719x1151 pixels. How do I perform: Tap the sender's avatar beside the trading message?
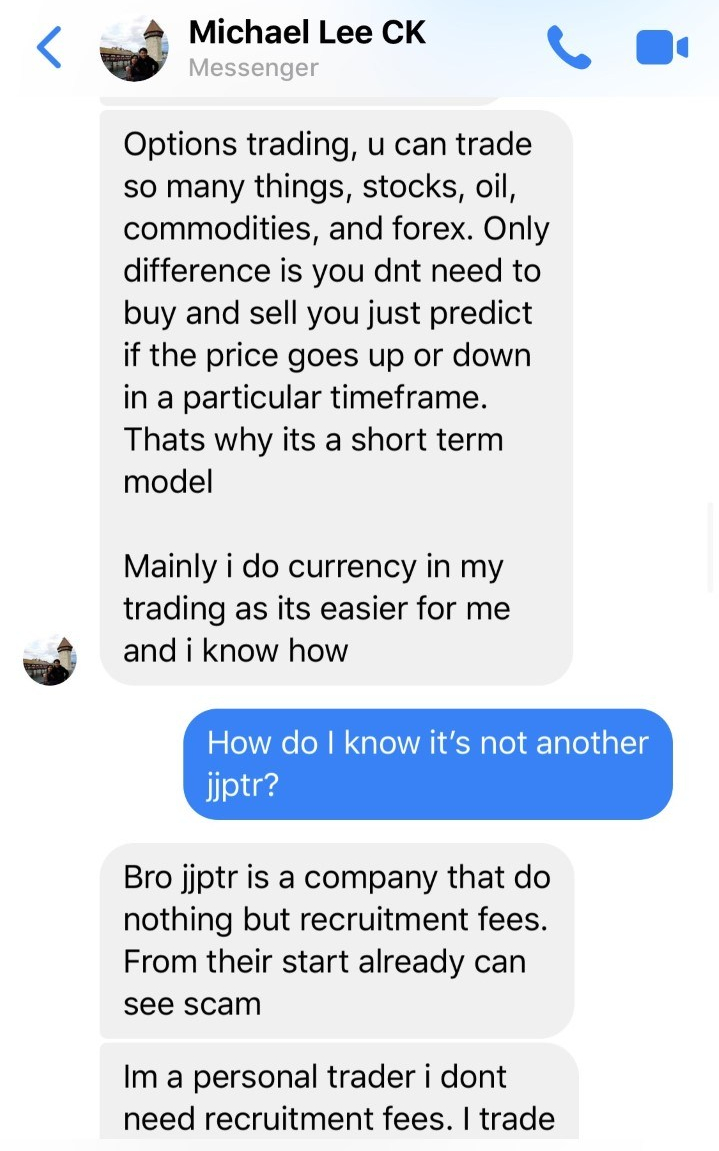point(49,660)
